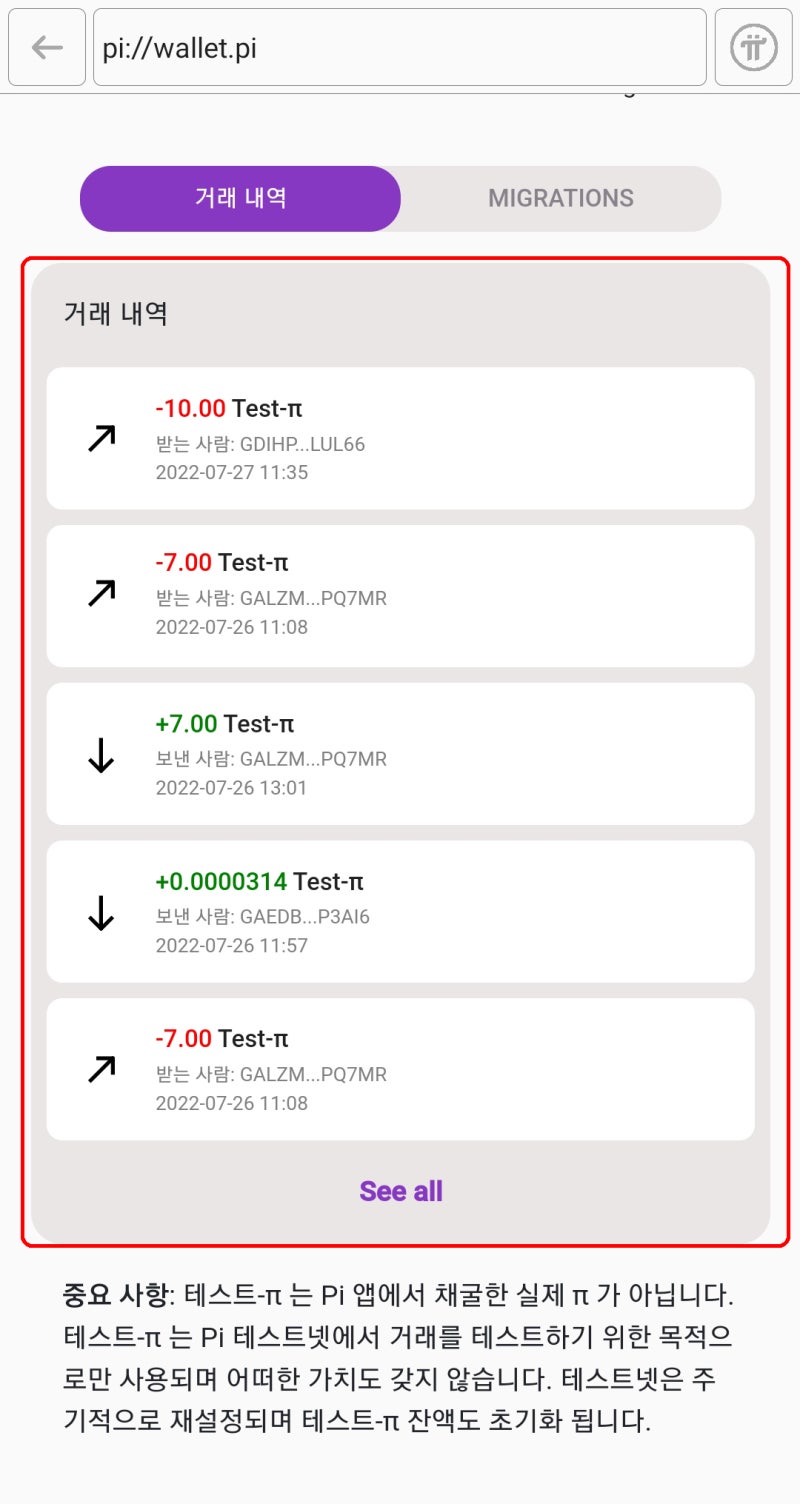Switch to the MIGRATIONS tab
This screenshot has width=800, height=1504.
[x=560, y=198]
